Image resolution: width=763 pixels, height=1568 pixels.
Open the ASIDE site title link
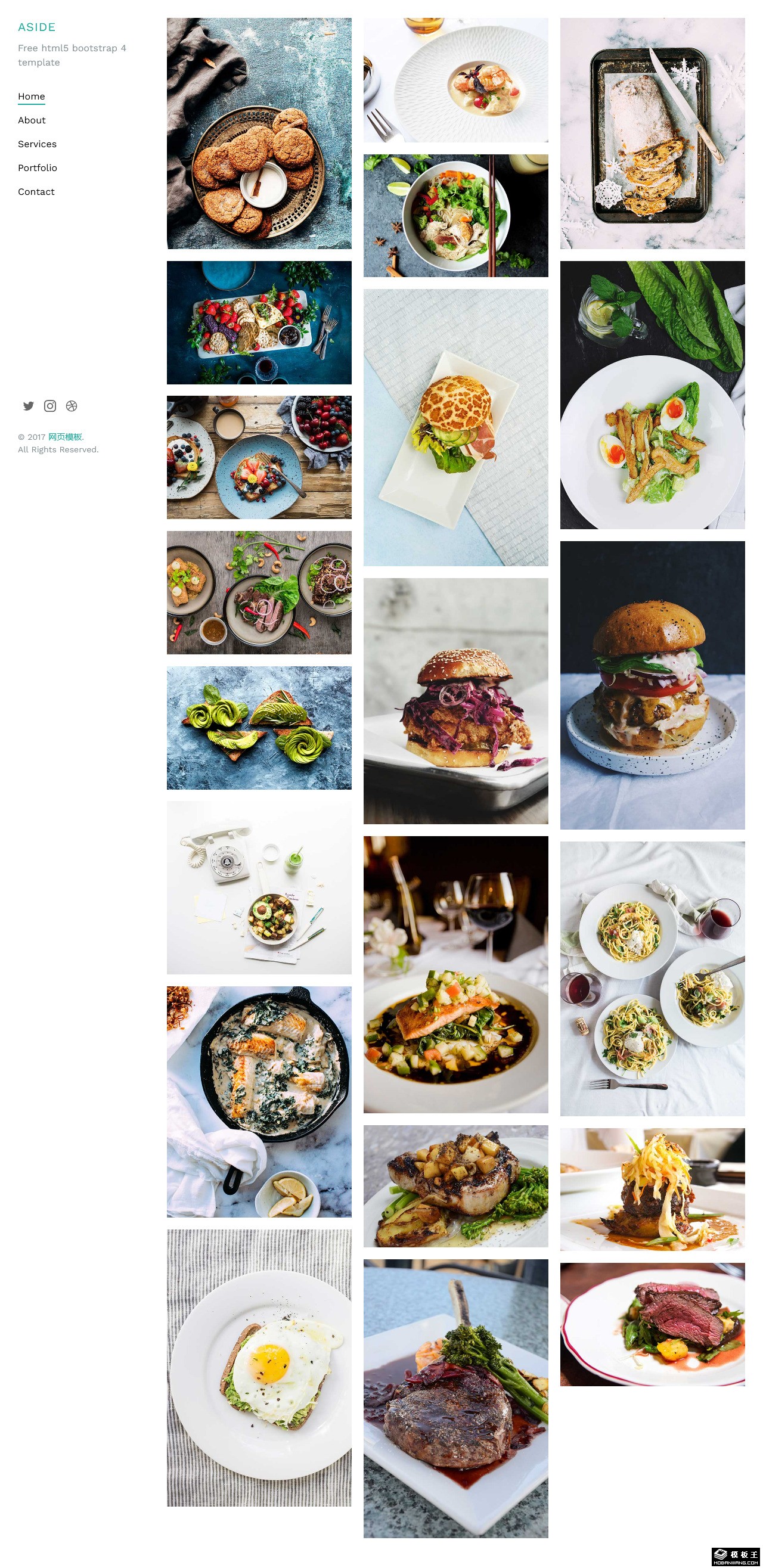(x=36, y=27)
